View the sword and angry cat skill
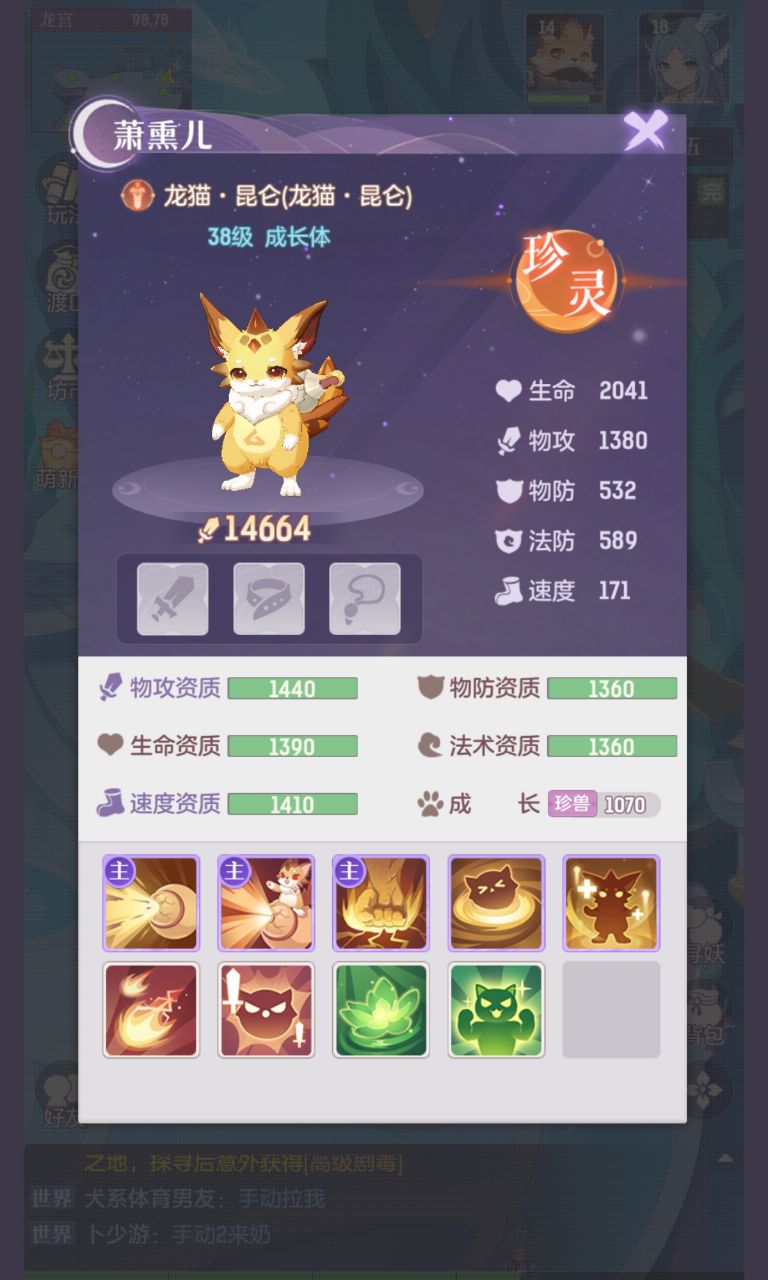Screen dimensions: 768x1280 266,1010
